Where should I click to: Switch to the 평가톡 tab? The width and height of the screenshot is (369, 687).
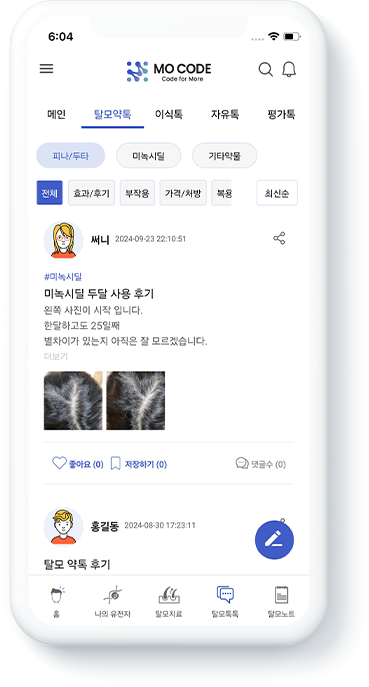(281, 114)
